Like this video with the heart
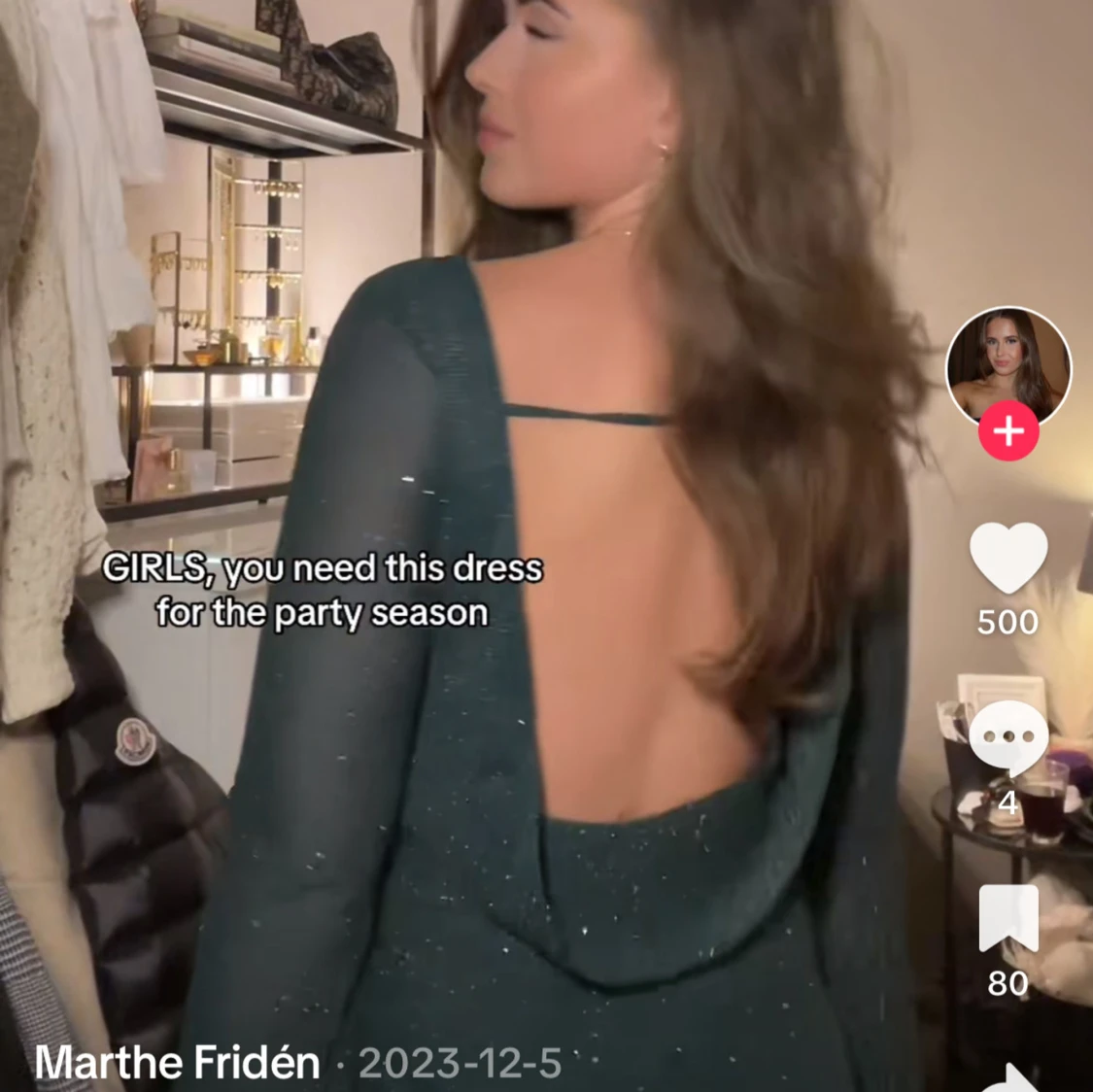Screen dimensions: 1093x1092 coord(1008,558)
